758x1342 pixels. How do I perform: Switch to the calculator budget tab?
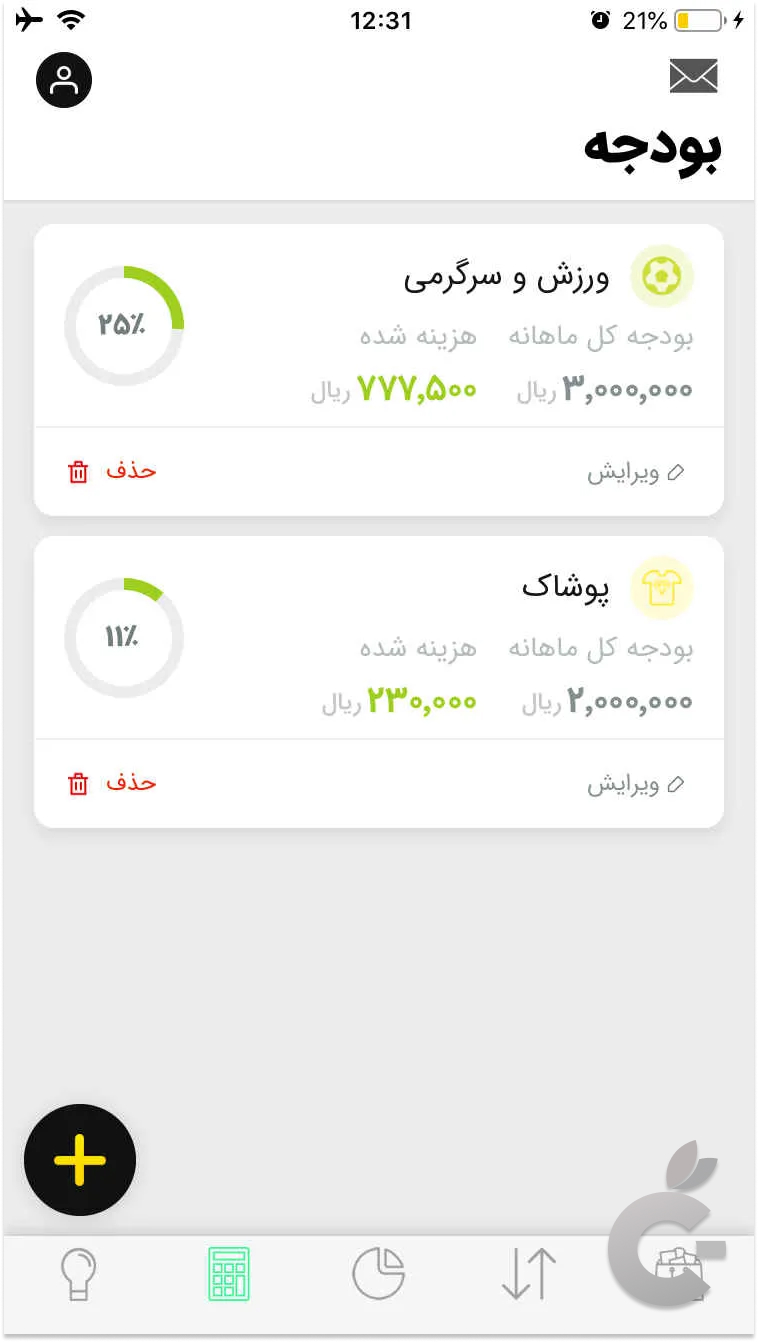pyautogui.click(x=228, y=1272)
